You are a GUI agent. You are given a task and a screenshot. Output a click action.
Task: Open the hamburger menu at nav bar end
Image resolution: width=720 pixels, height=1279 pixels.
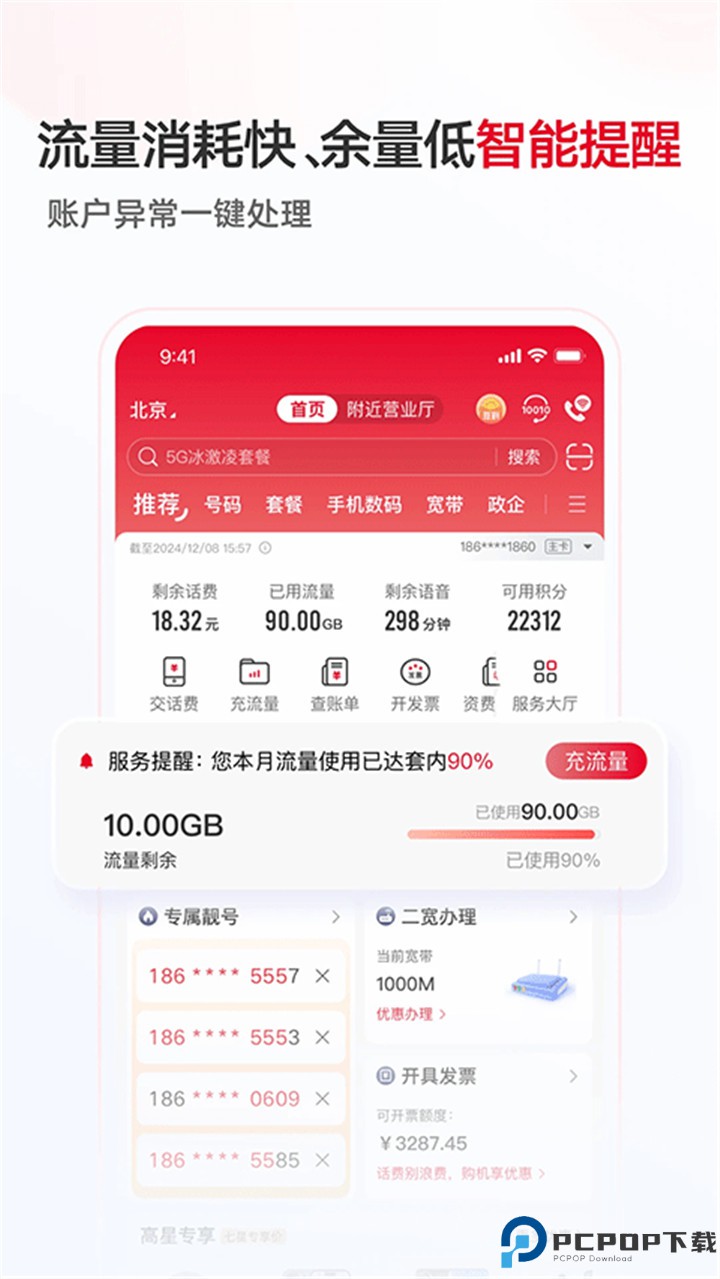tap(577, 505)
